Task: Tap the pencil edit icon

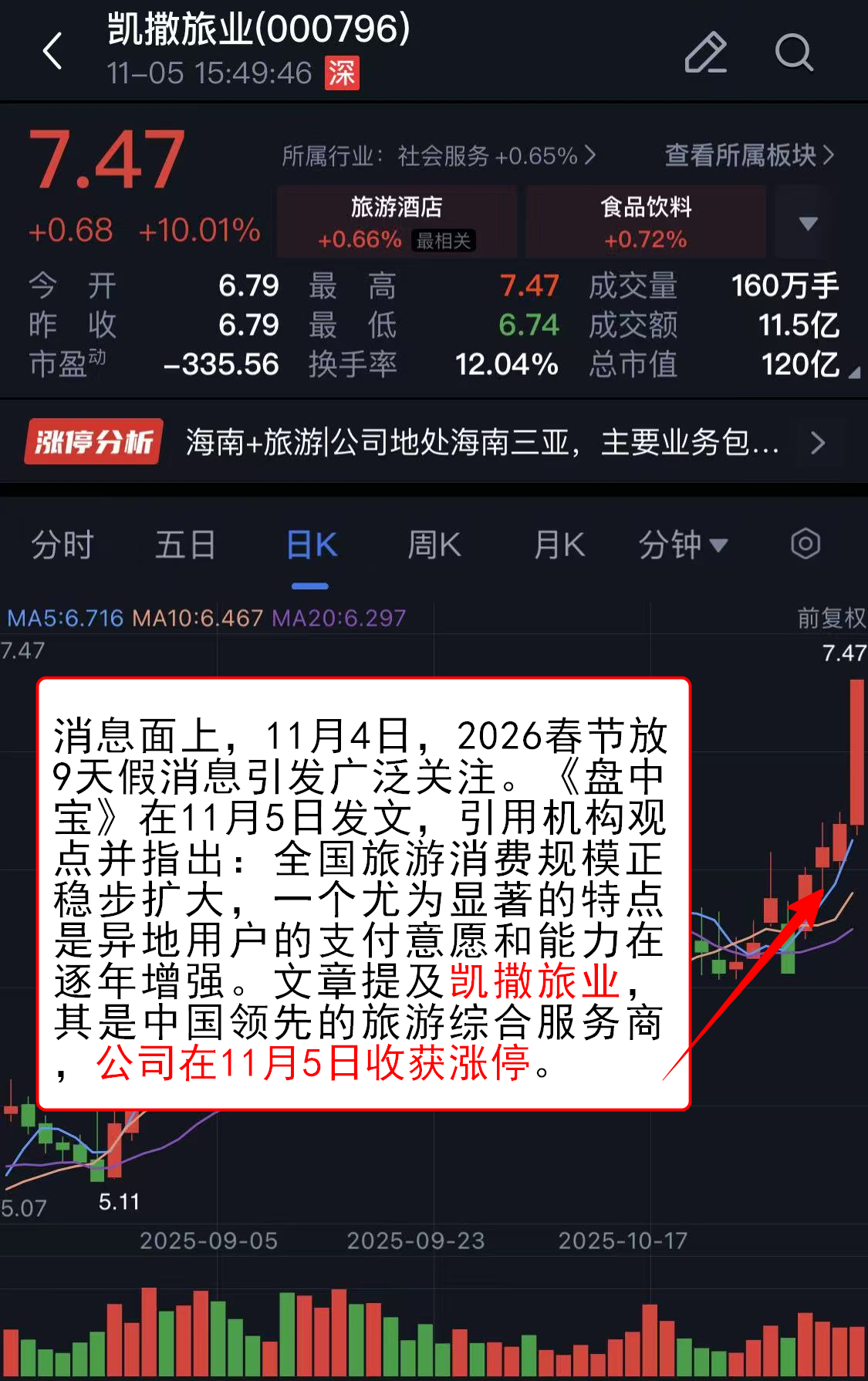Action: [x=705, y=52]
